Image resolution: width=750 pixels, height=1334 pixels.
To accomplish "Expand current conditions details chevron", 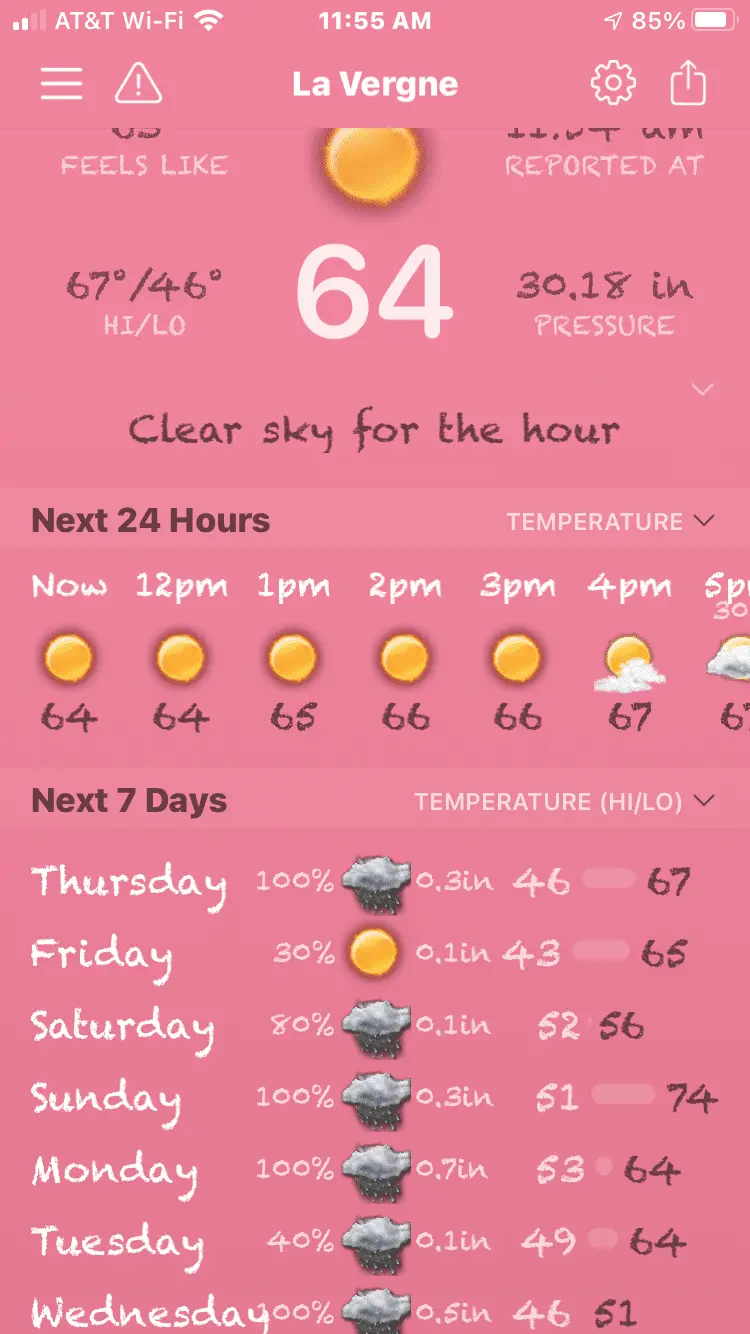I will (x=703, y=389).
